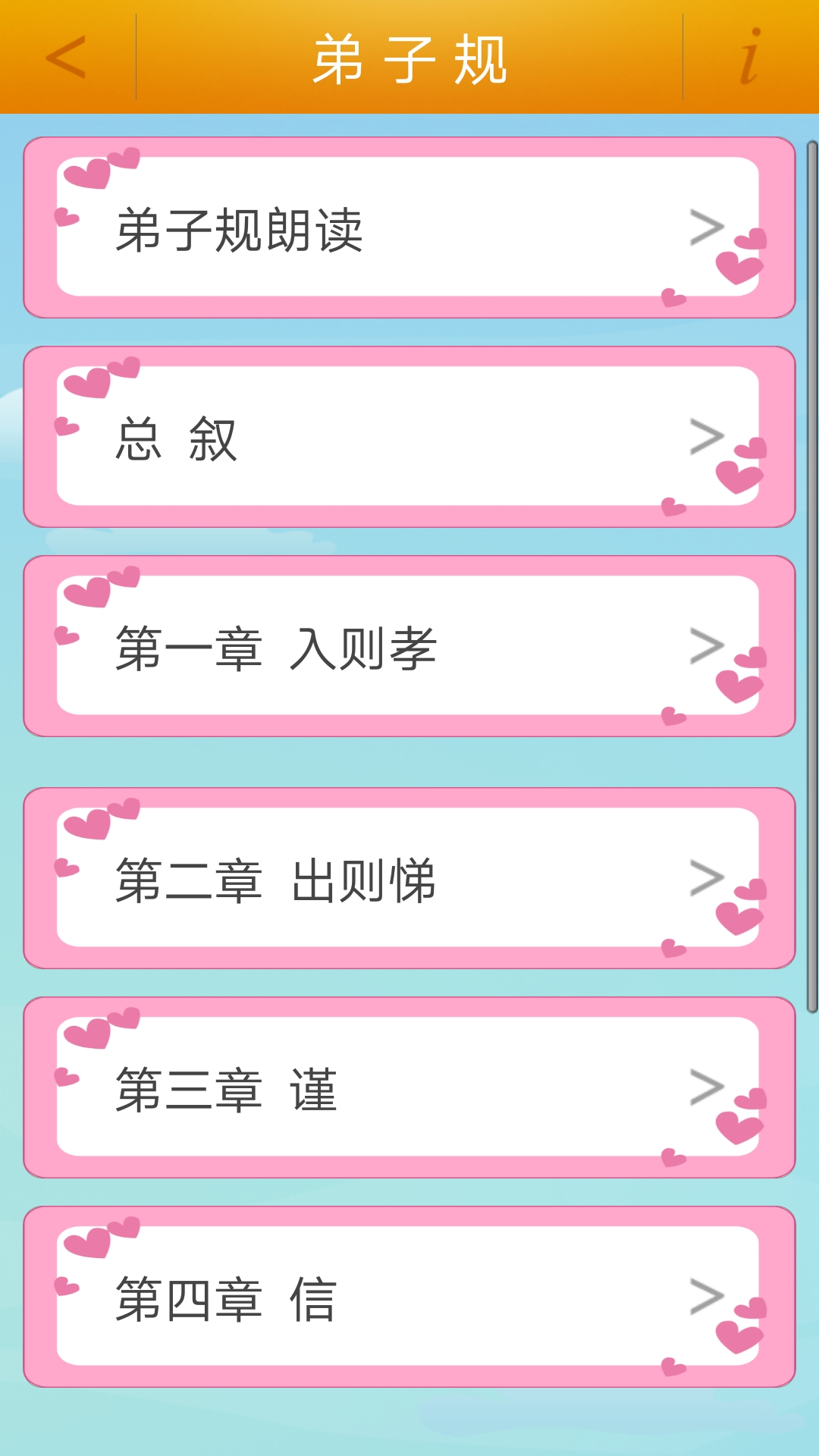The width and height of the screenshot is (819, 1456).
Task: View 第三章 谨 chapter
Action: 409,1087
